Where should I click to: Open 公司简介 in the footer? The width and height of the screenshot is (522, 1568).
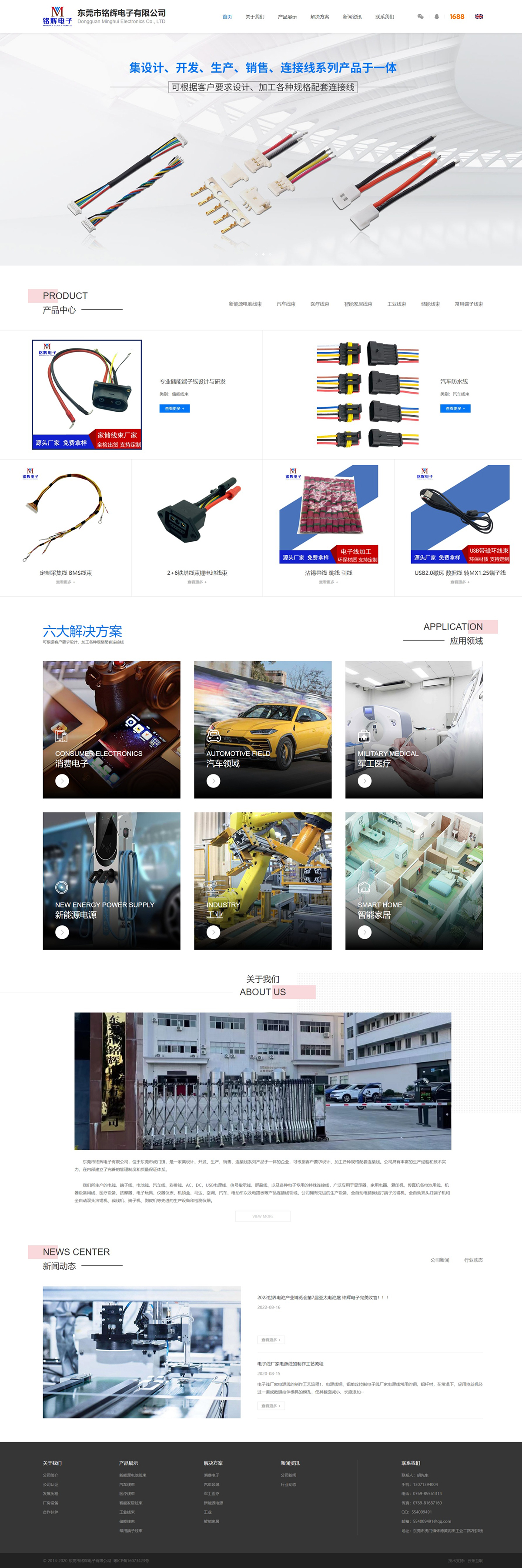pos(50,1475)
